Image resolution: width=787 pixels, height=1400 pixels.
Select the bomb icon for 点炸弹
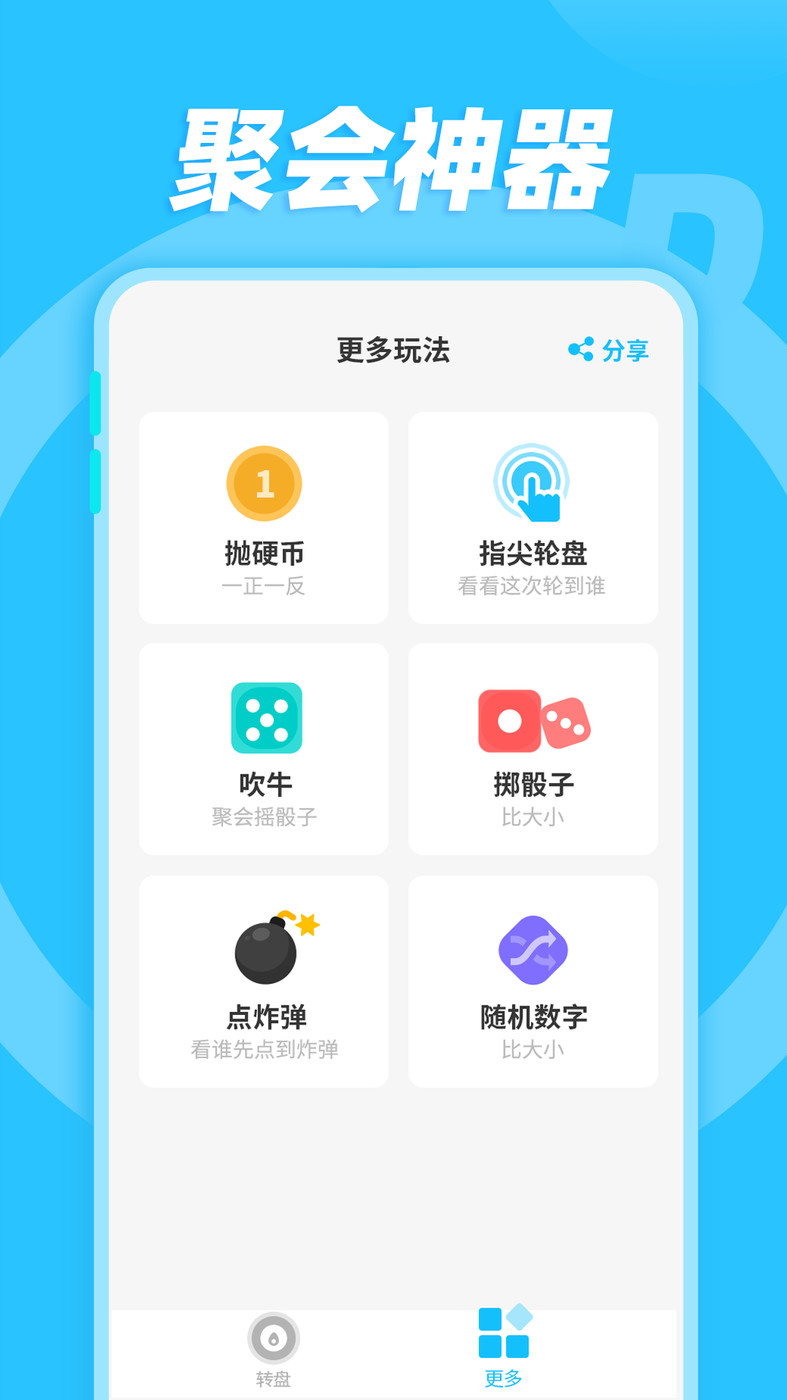point(264,948)
